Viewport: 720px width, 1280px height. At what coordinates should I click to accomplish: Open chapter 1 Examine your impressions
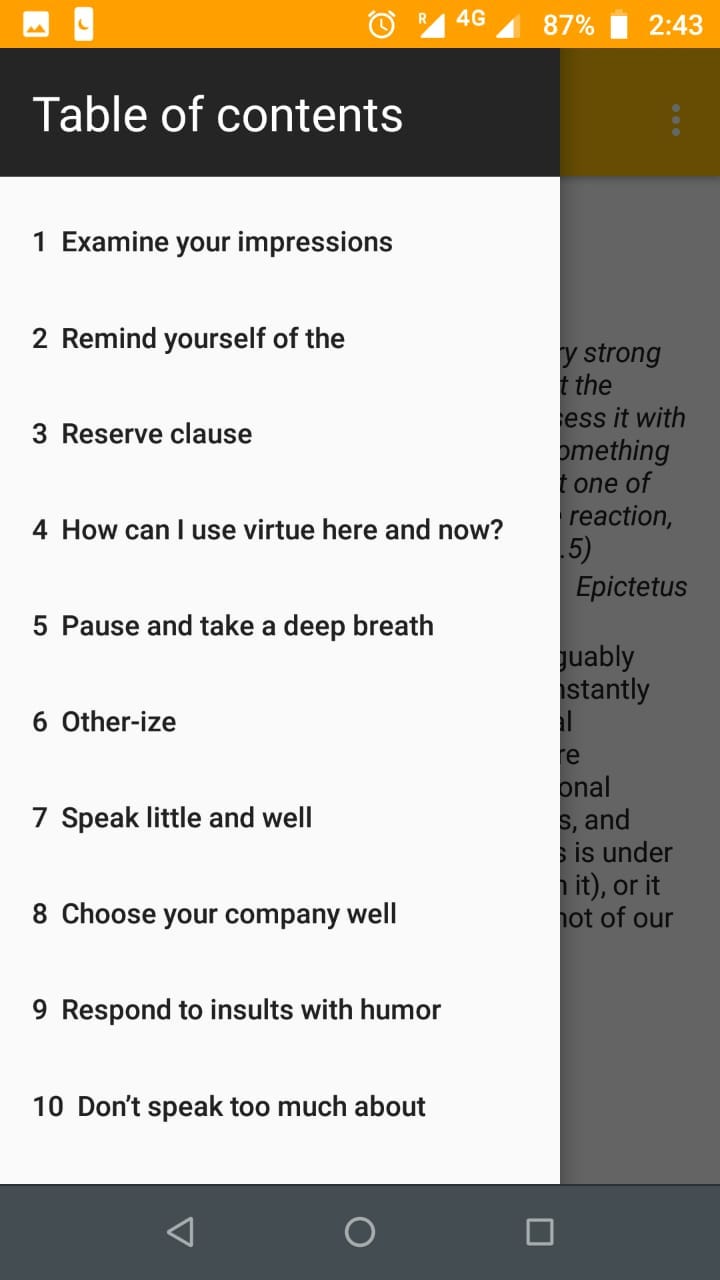click(280, 242)
